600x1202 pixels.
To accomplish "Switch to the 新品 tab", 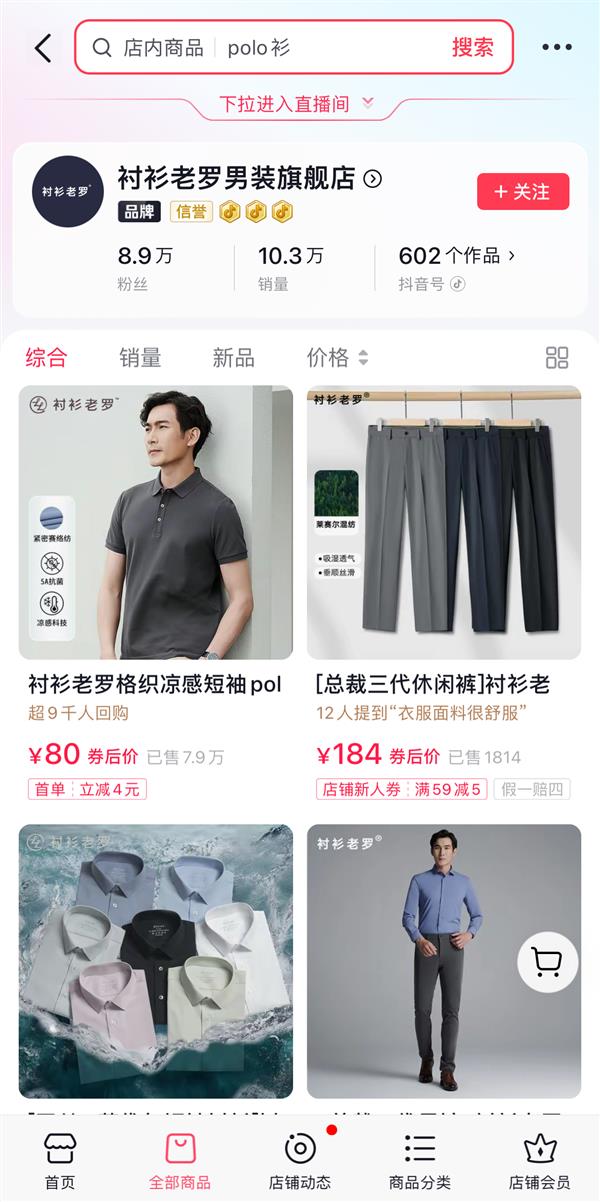I will pyautogui.click(x=233, y=357).
